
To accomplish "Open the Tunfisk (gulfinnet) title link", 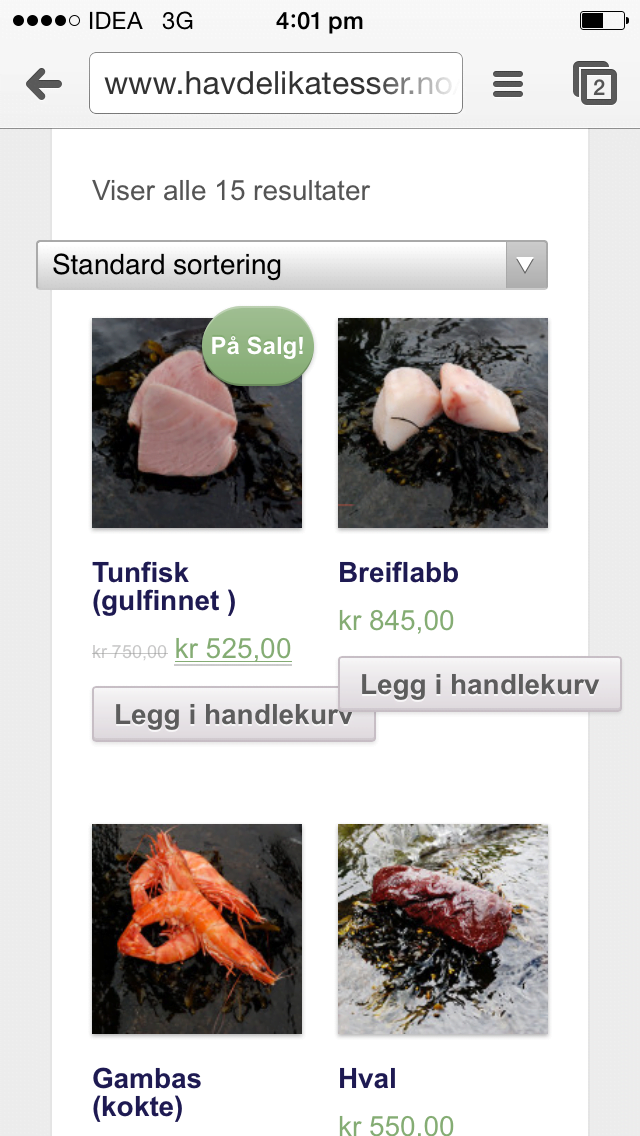I will [163, 587].
